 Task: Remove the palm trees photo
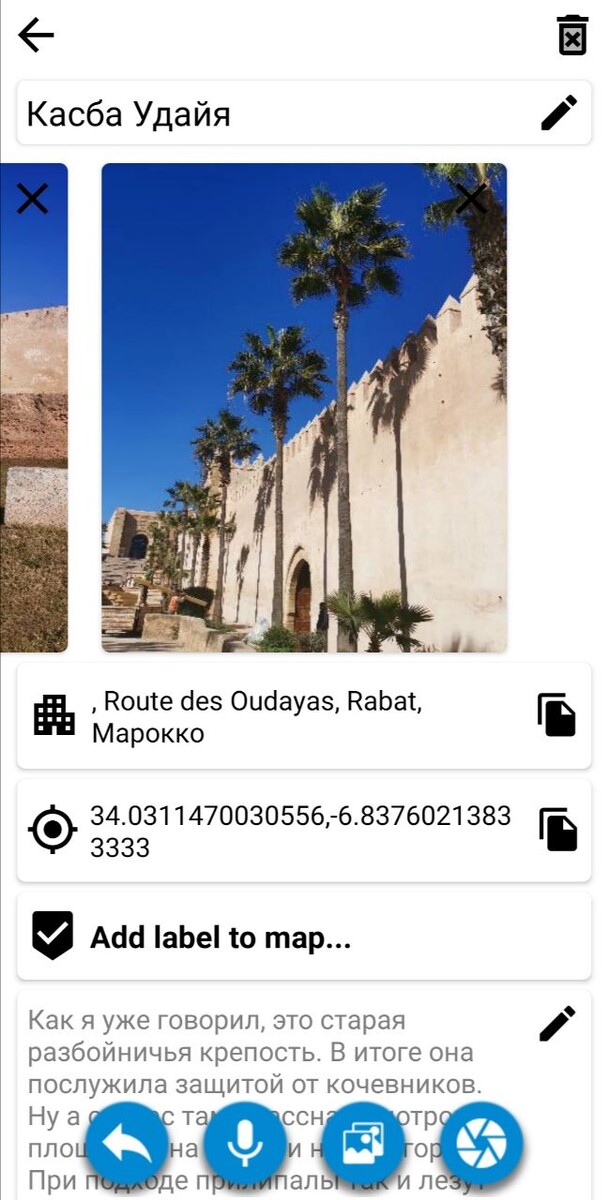coord(470,199)
